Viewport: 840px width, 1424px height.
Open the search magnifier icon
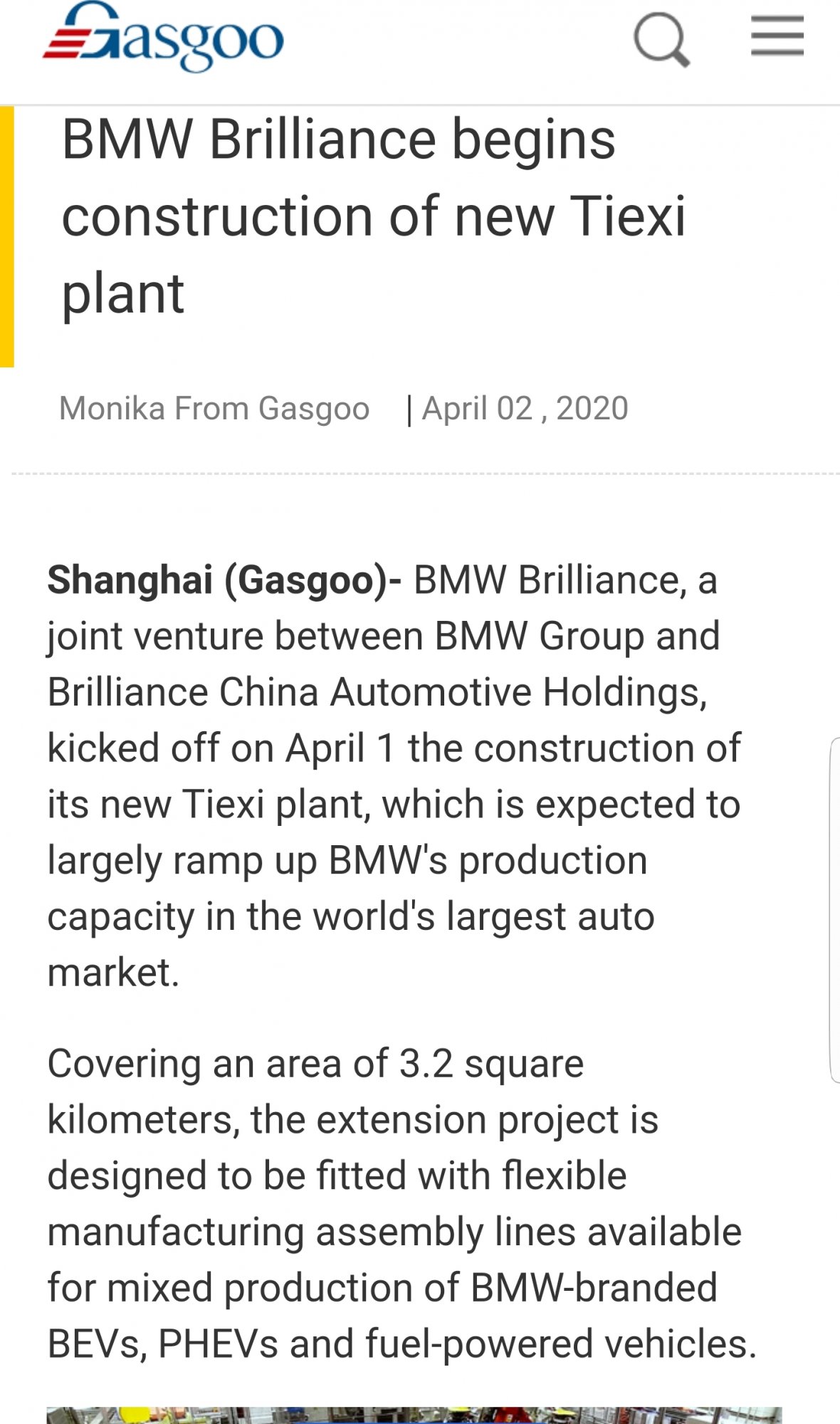point(661,39)
